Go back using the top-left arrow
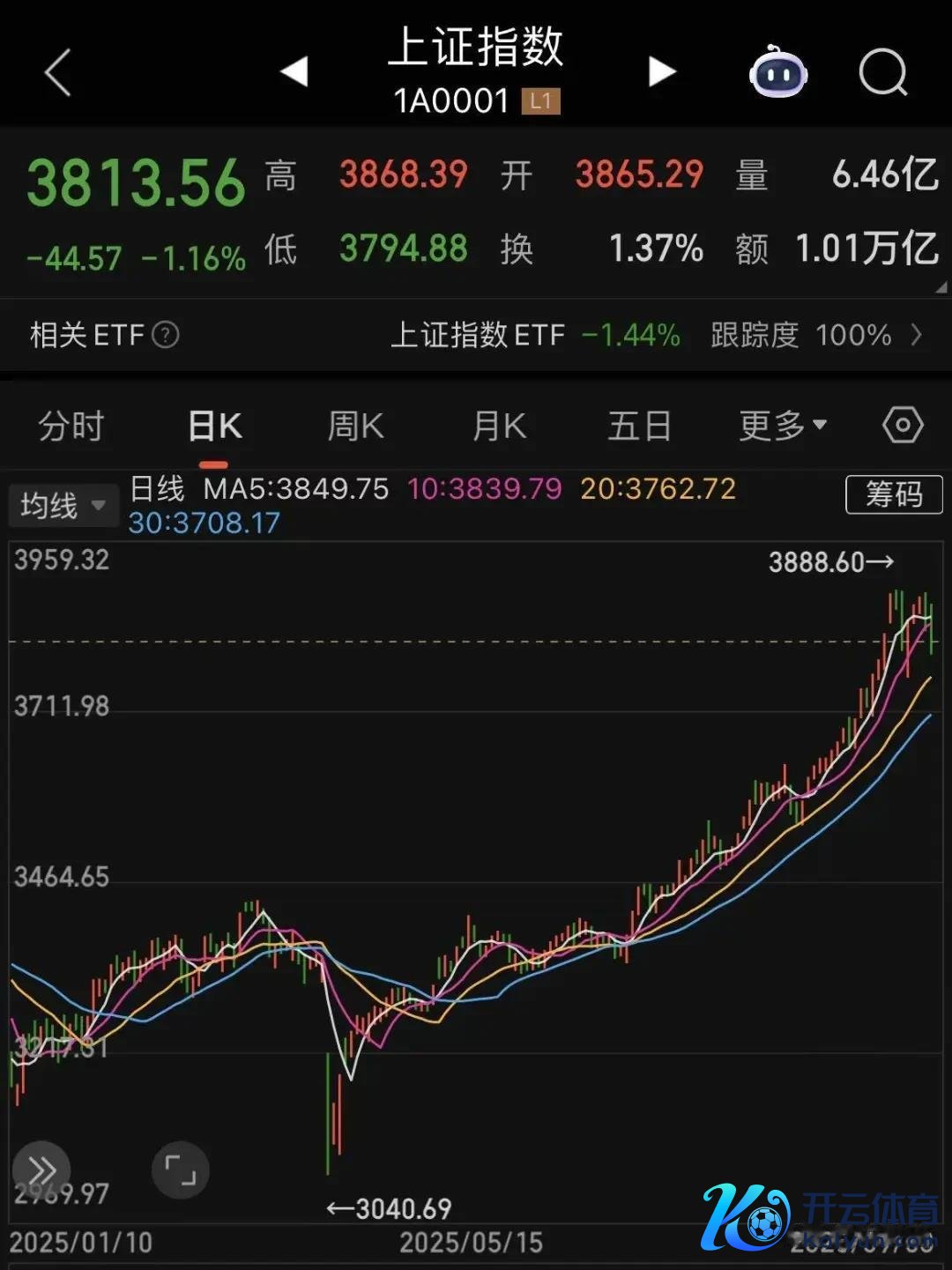952x1270 pixels. coord(58,72)
